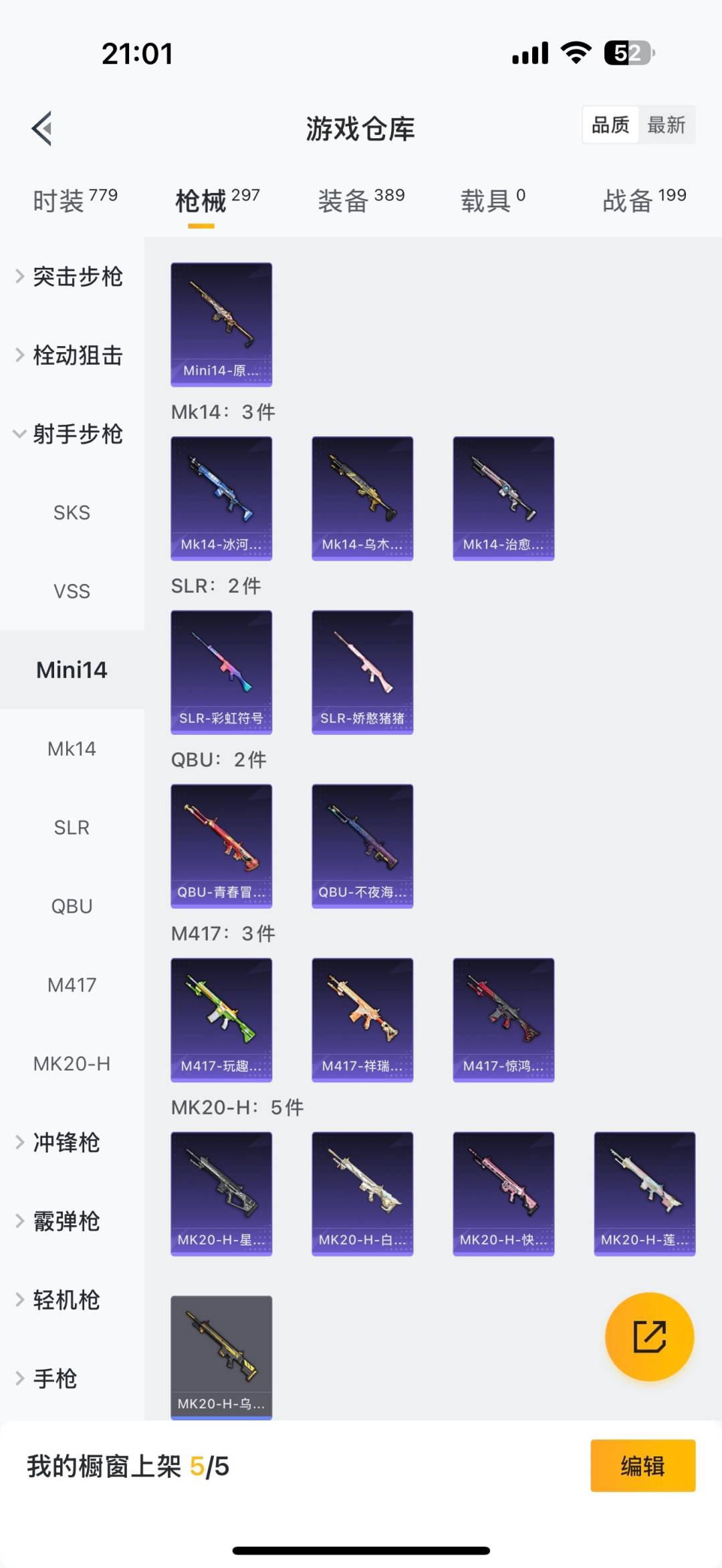
Task: View the M417-惊鸿 skin
Action: pos(503,1020)
